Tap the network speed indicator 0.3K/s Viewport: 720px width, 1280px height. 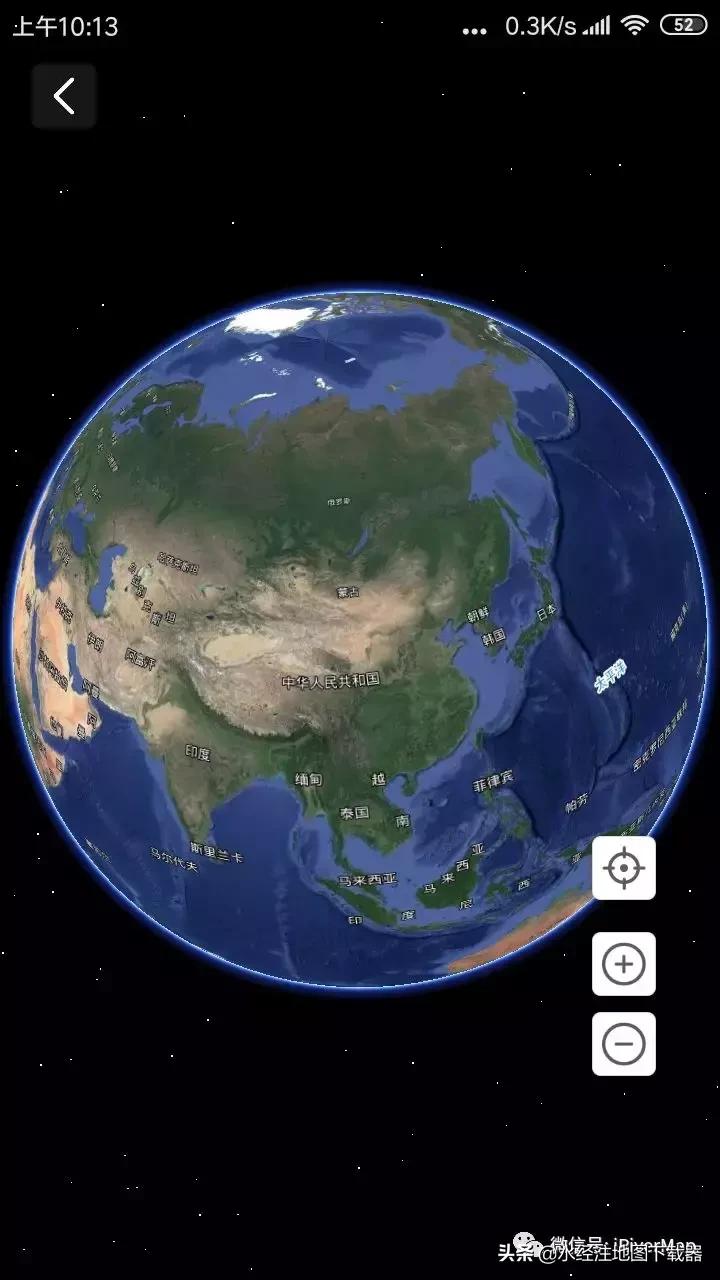tap(540, 27)
